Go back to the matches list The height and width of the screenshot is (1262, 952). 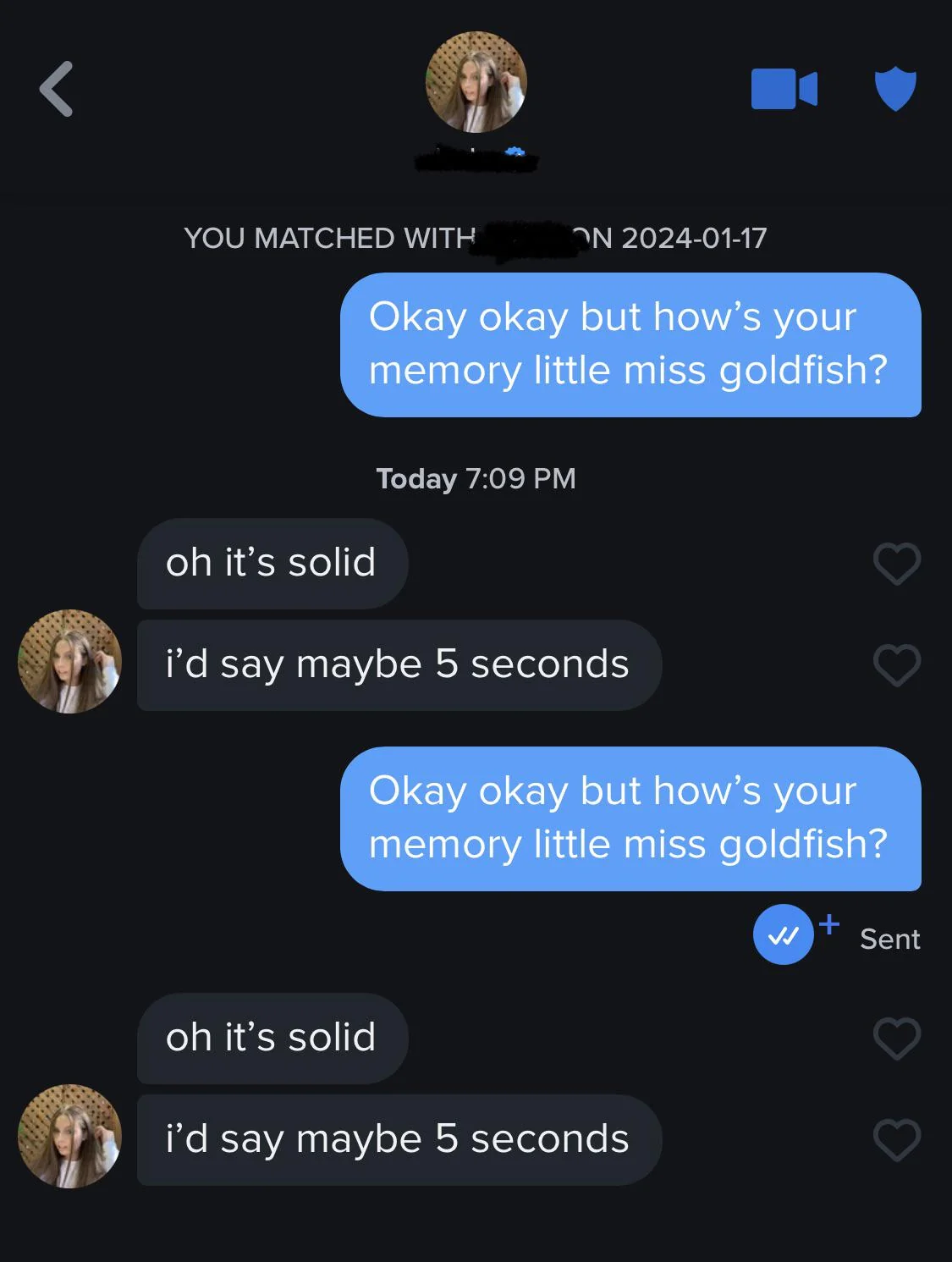coord(57,89)
